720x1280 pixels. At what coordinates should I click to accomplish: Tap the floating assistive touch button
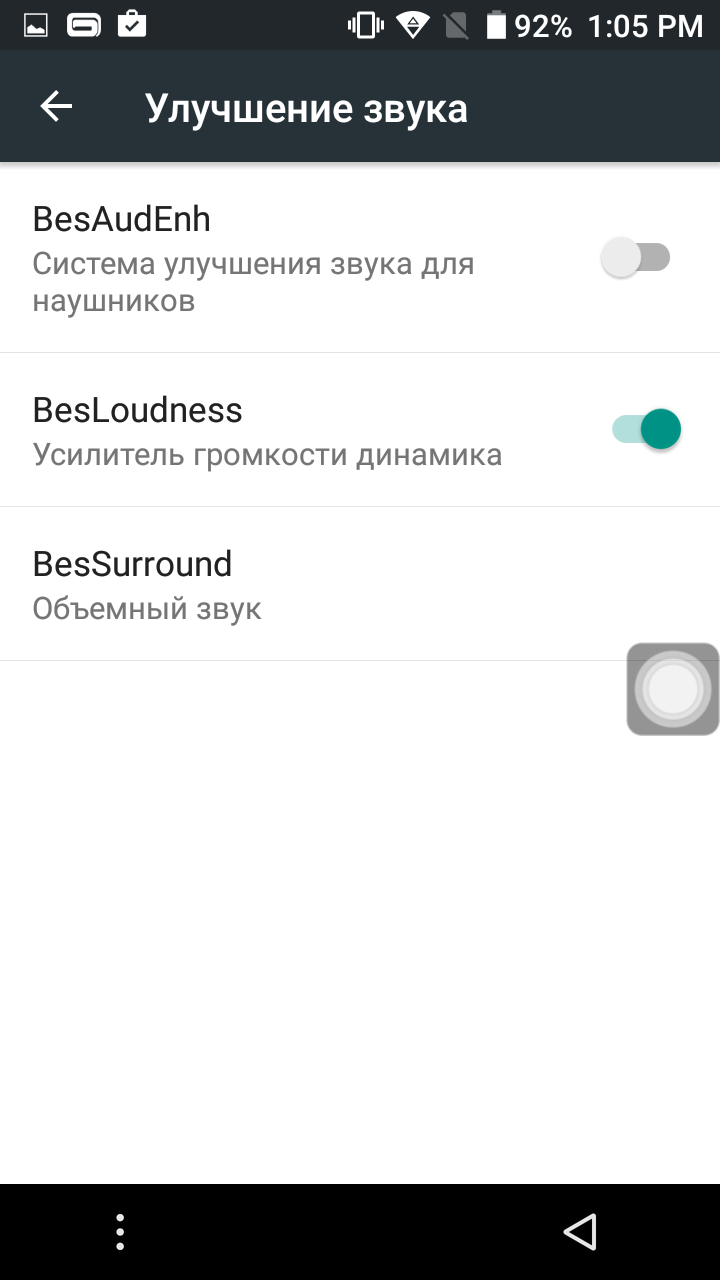click(673, 689)
